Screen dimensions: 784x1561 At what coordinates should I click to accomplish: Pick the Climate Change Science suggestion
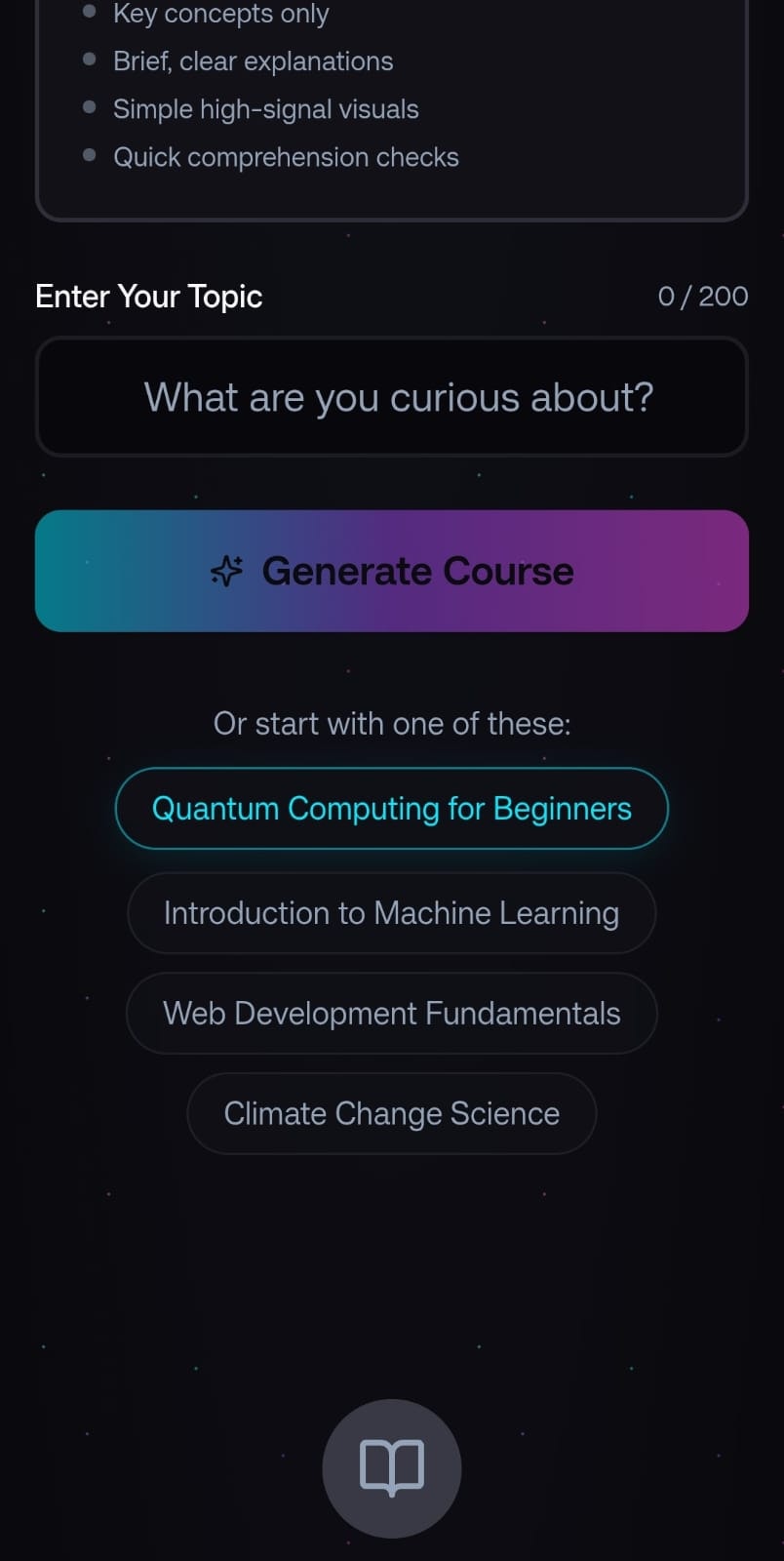[391, 1112]
